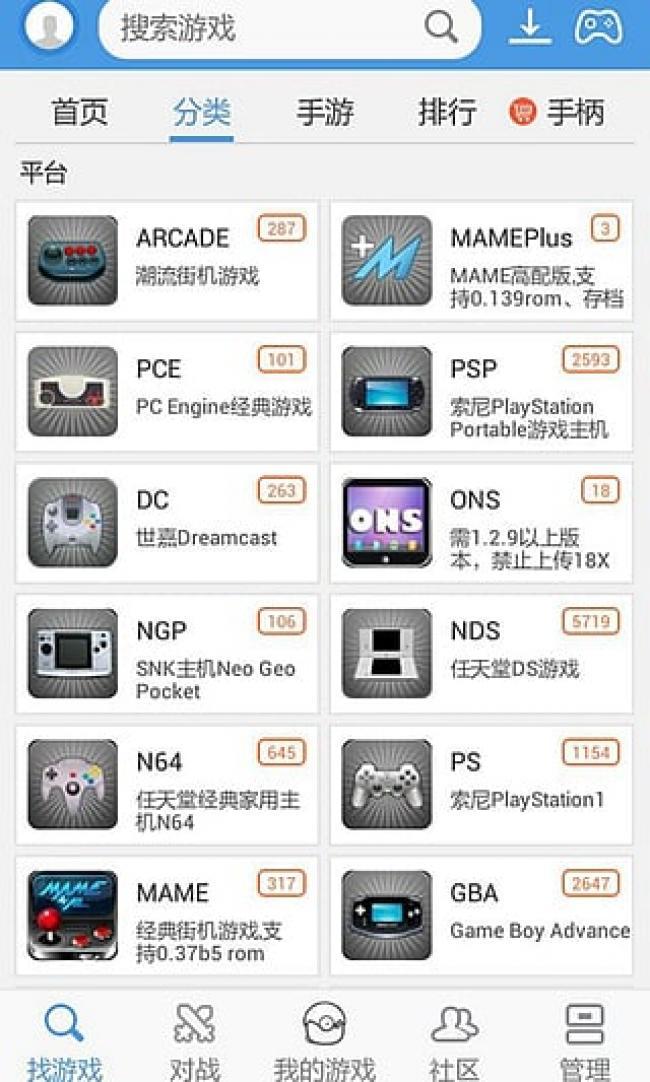View the N64 games category
This screenshot has height=1082, width=650.
[x=167, y=784]
